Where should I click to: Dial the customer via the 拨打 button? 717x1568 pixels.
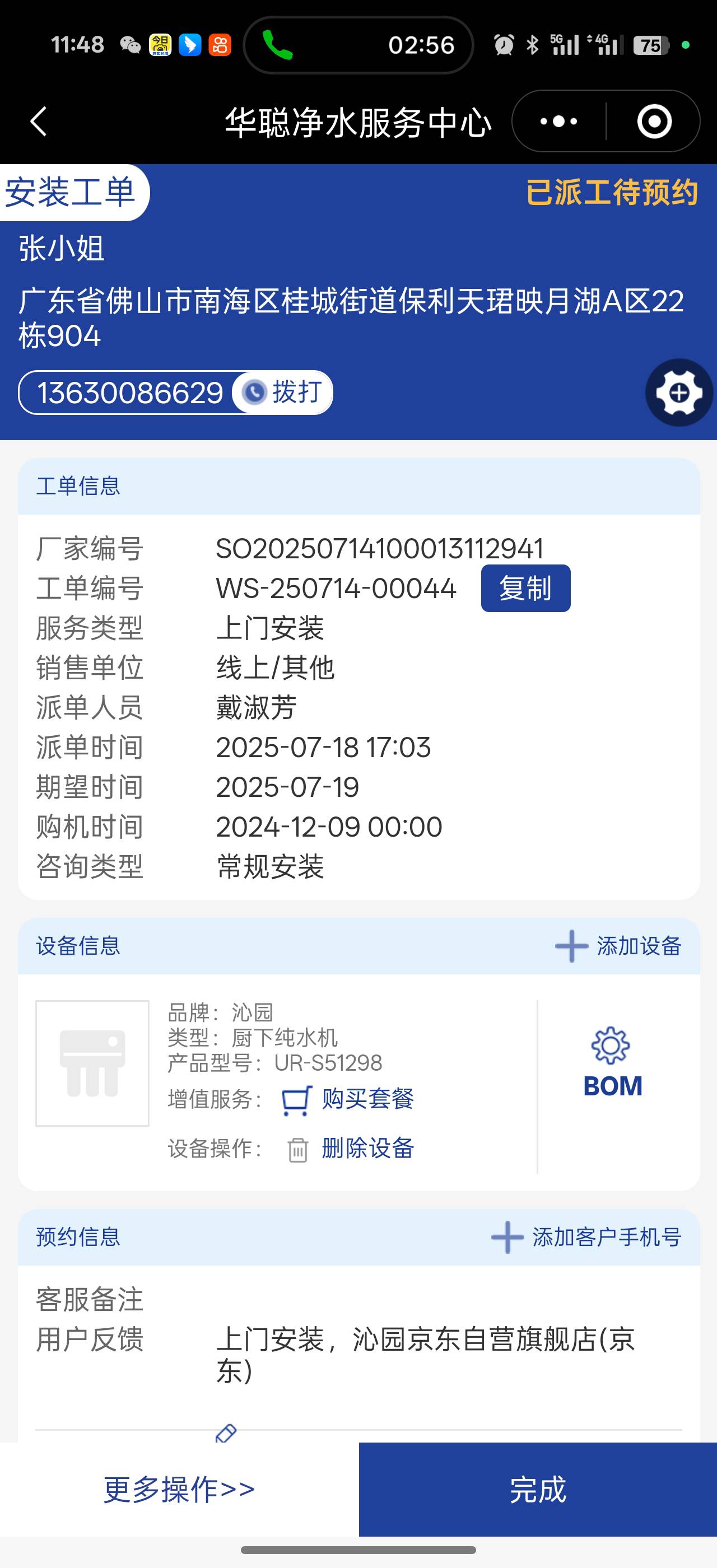282,393
